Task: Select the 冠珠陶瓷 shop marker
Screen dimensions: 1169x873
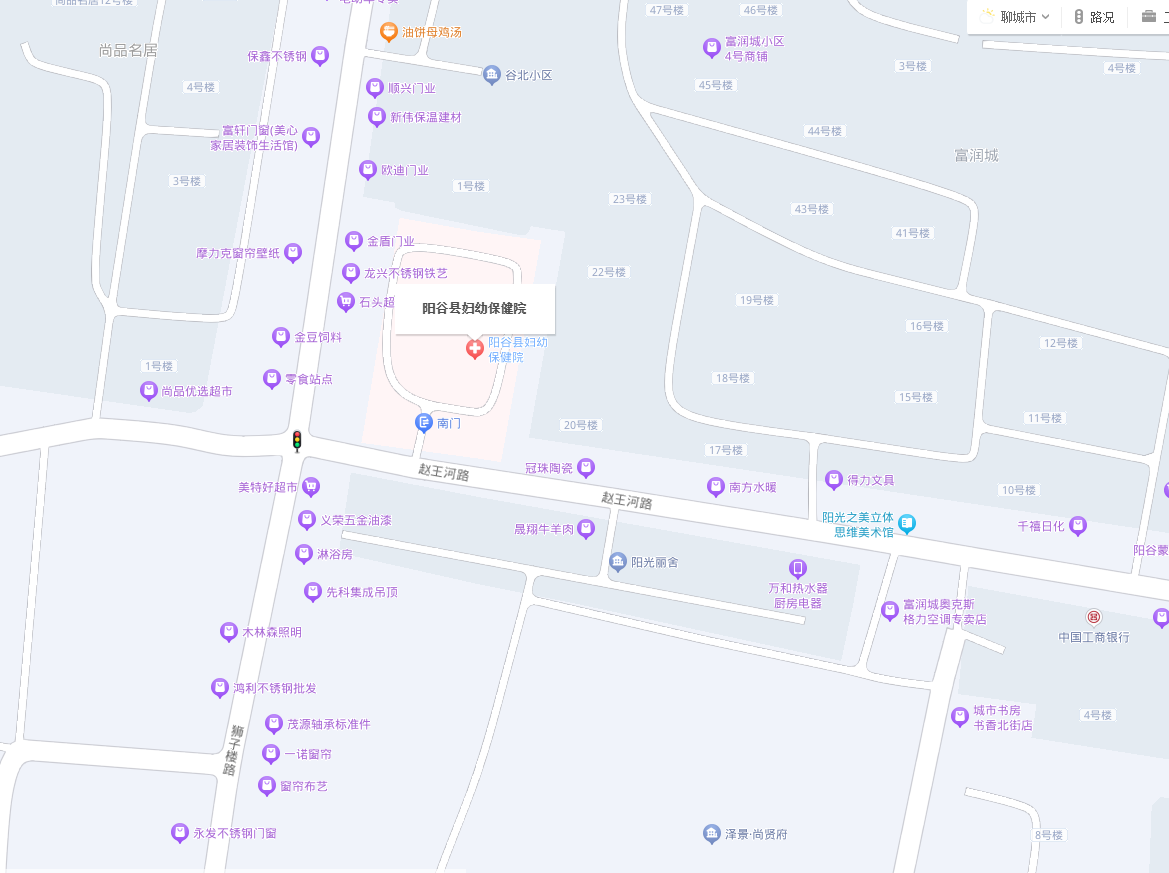Action: click(x=586, y=467)
